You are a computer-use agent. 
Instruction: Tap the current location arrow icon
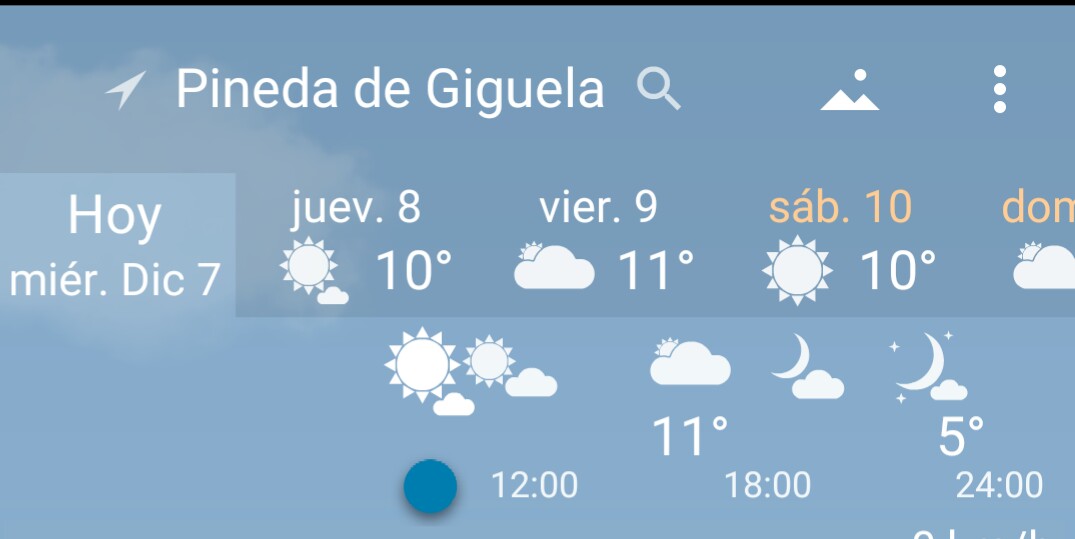coord(125,90)
